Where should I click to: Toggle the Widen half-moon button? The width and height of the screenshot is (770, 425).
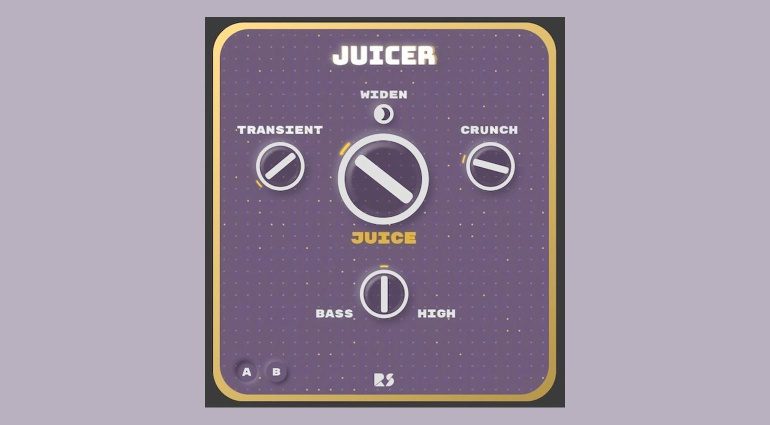(383, 115)
